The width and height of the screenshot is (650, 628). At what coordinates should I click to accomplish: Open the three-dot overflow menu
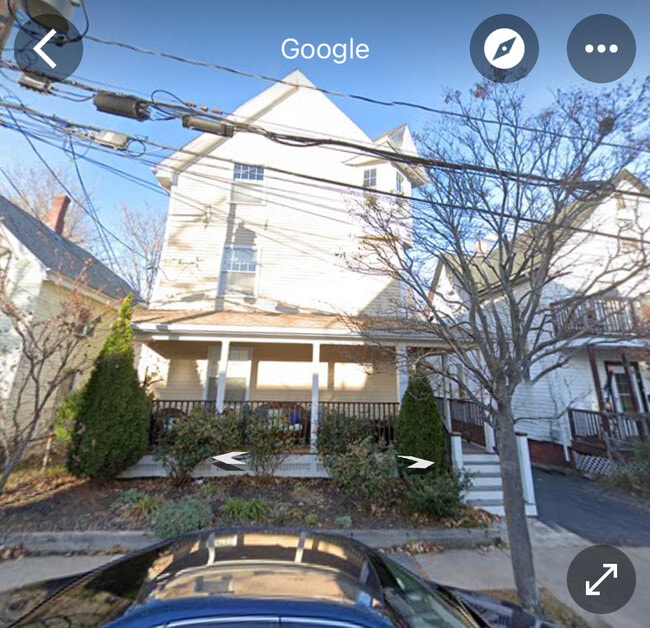click(601, 48)
